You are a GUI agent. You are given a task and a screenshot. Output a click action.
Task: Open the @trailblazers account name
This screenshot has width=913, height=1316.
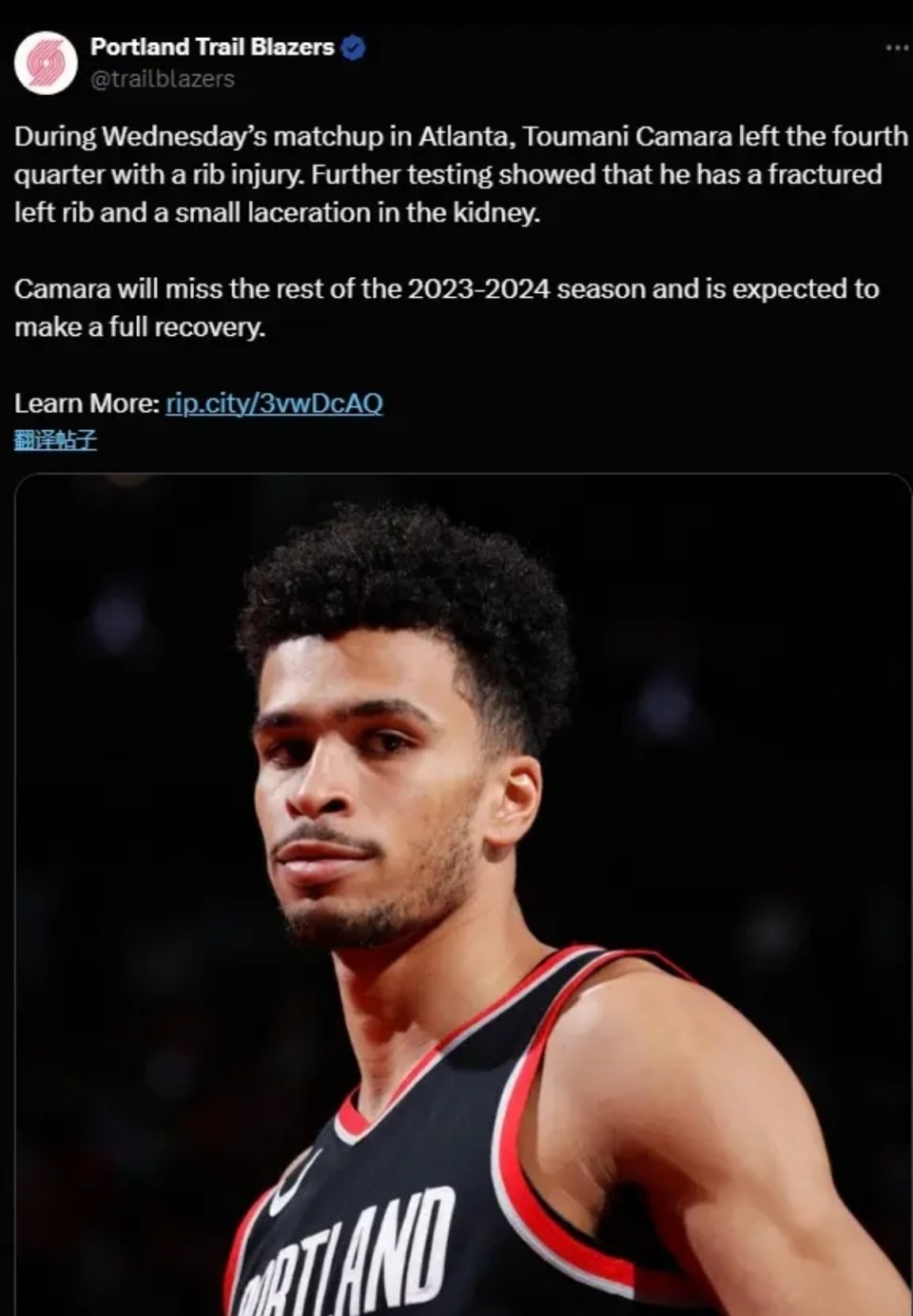coord(162,79)
